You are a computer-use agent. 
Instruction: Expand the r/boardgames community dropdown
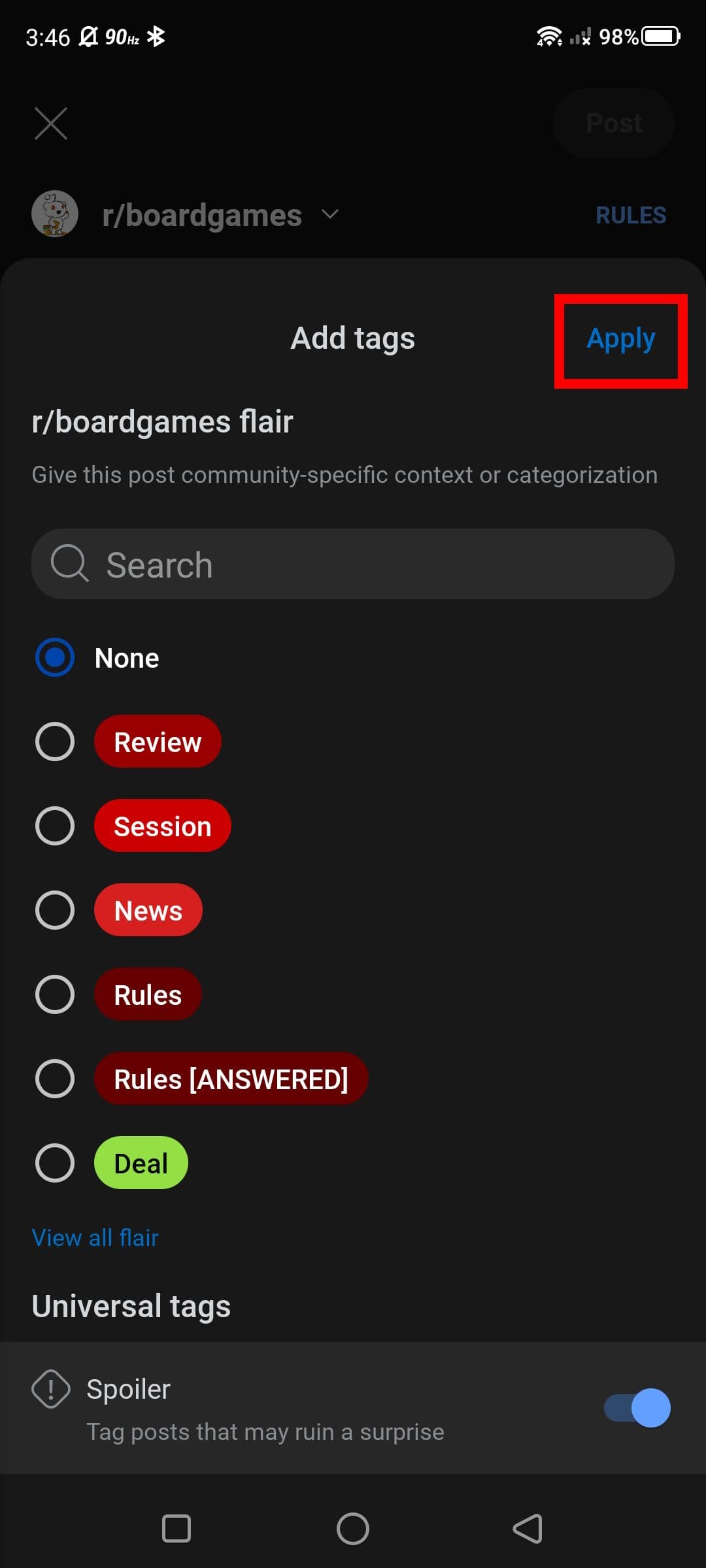[331, 215]
